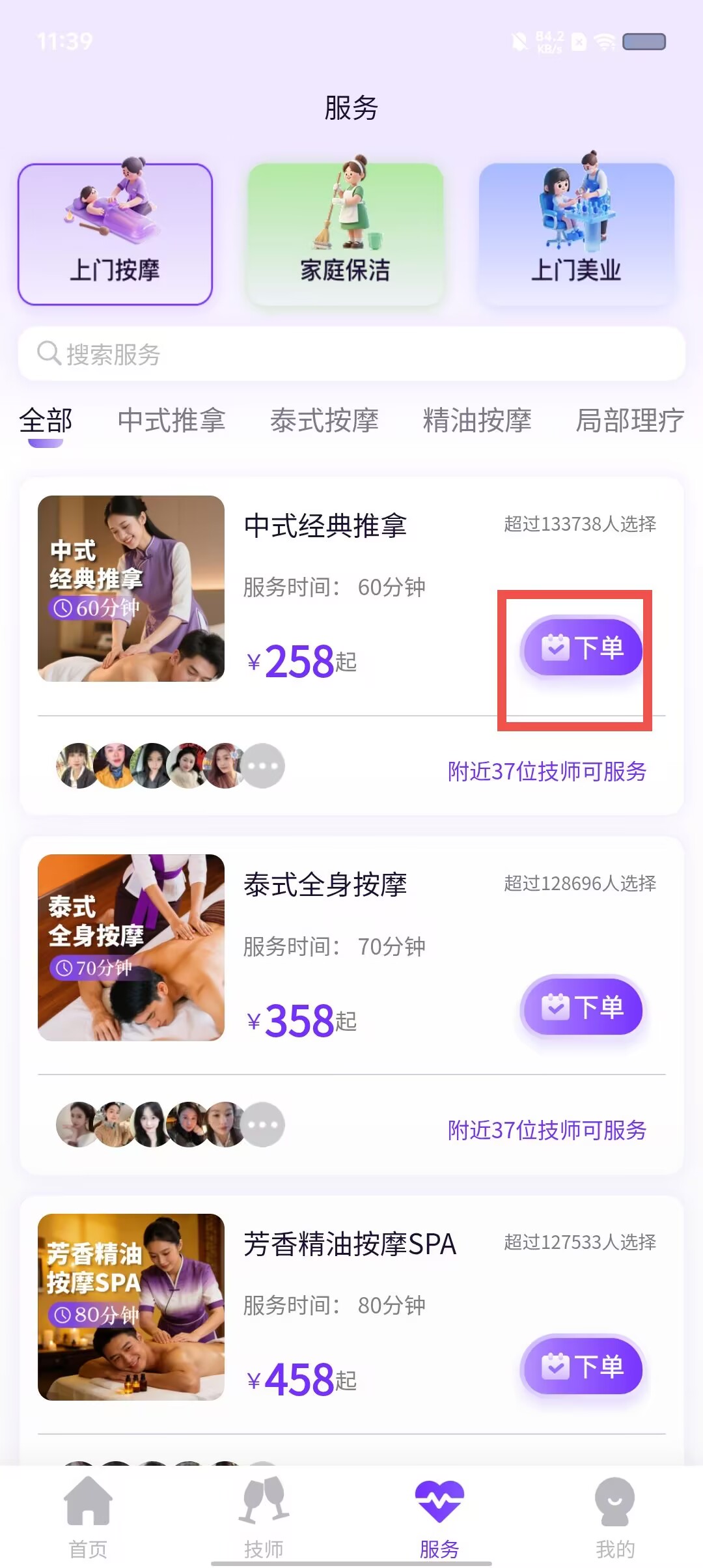Open the 上门美业 service category
The height and width of the screenshot is (1568, 703).
point(576,234)
